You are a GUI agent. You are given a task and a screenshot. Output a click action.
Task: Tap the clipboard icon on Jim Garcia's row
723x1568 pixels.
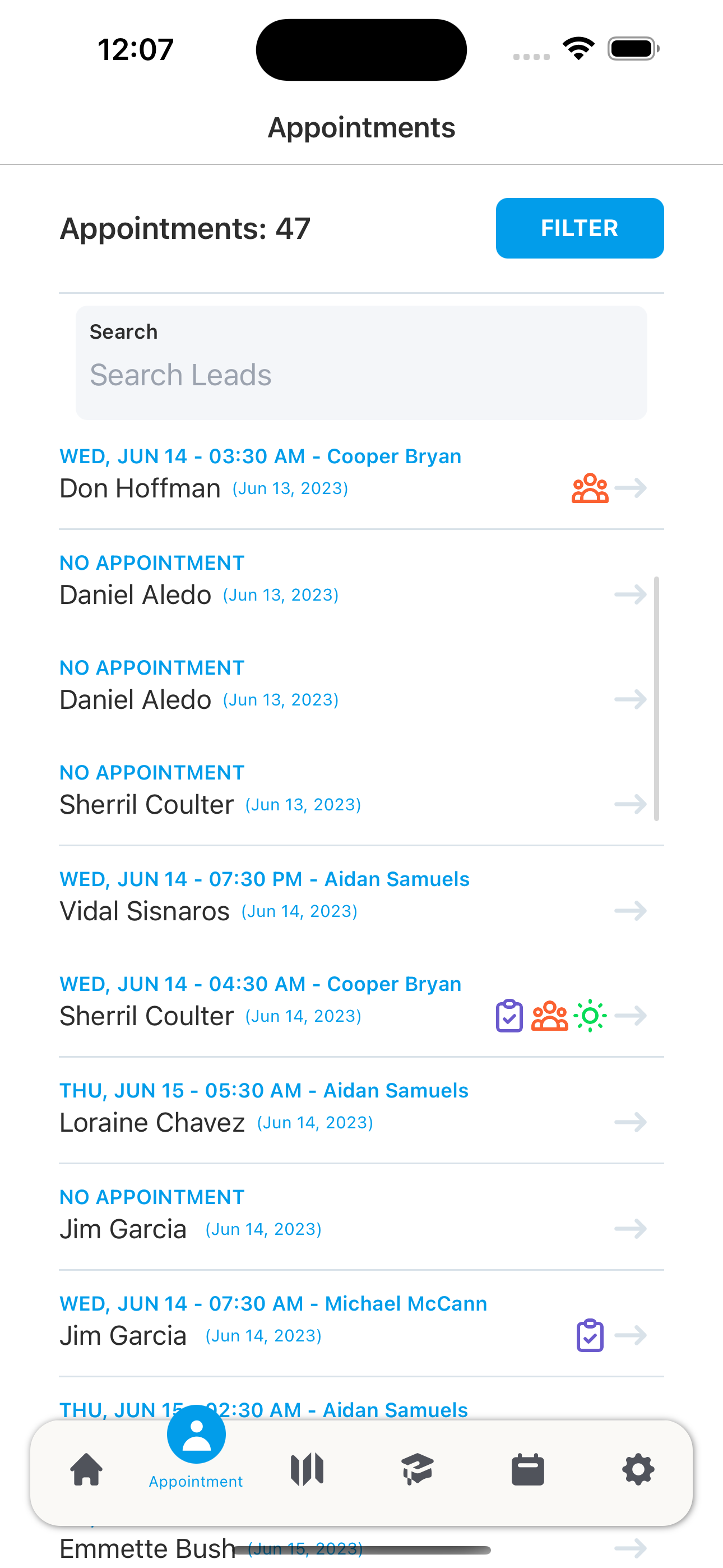pos(590,1335)
